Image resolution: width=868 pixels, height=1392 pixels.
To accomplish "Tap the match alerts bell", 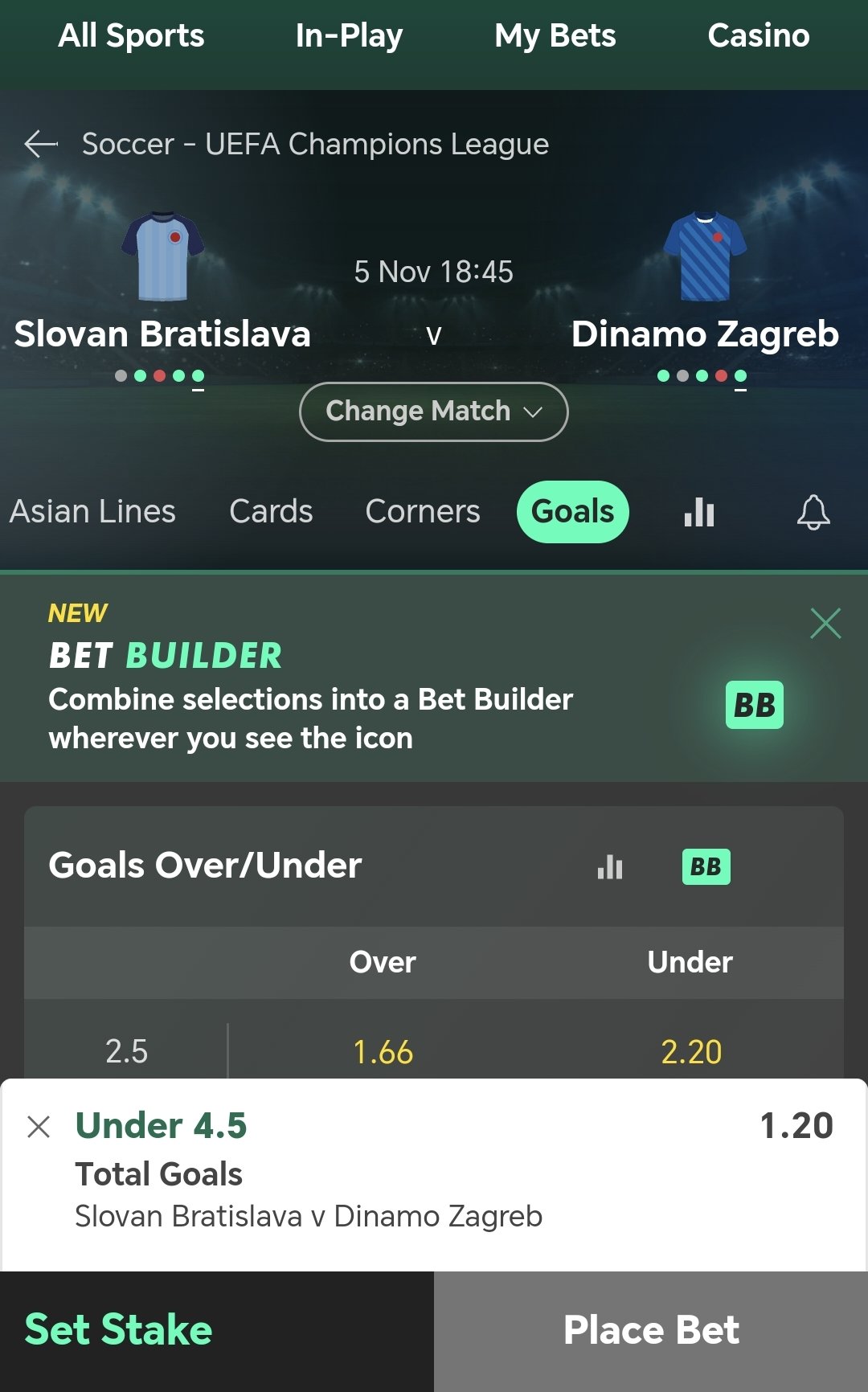I will point(813,512).
